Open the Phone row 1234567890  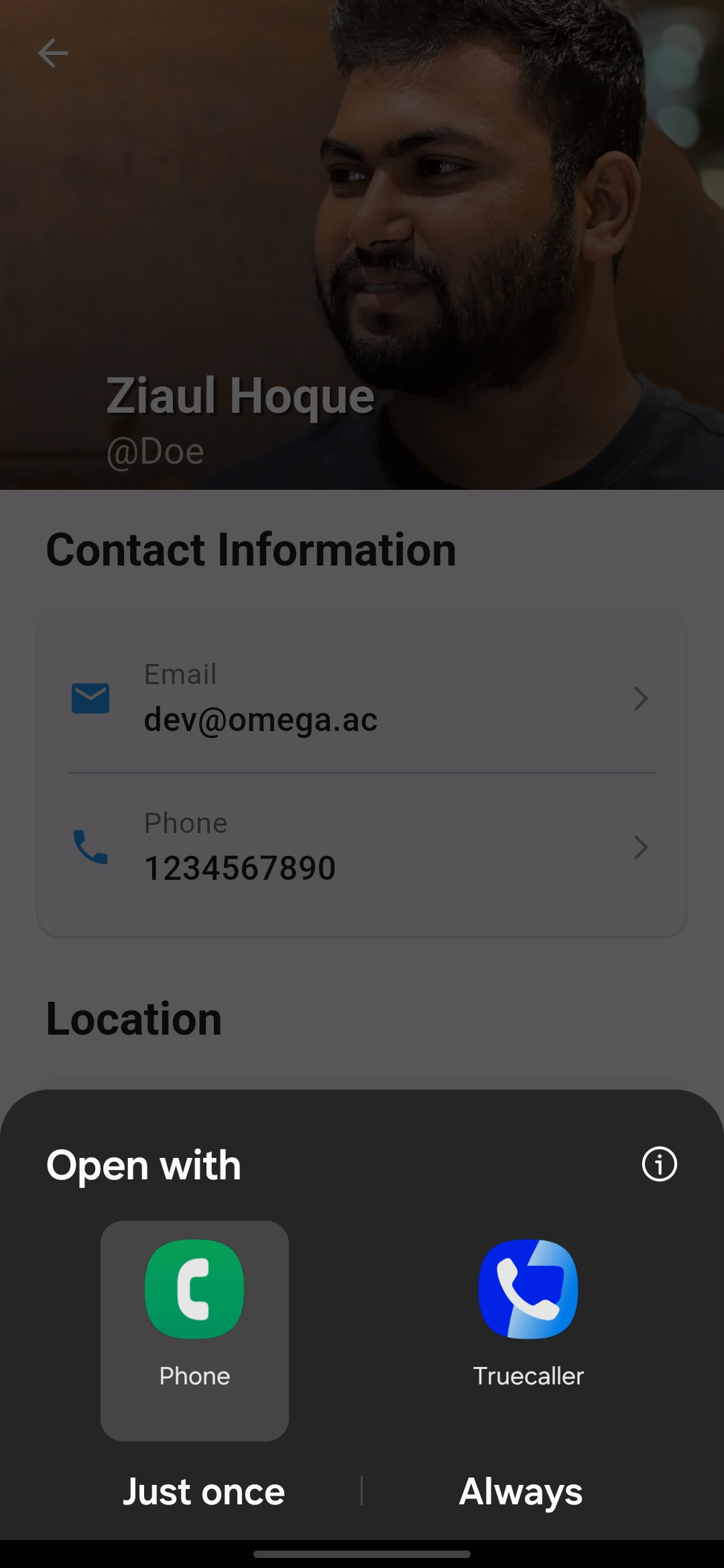tap(362, 847)
